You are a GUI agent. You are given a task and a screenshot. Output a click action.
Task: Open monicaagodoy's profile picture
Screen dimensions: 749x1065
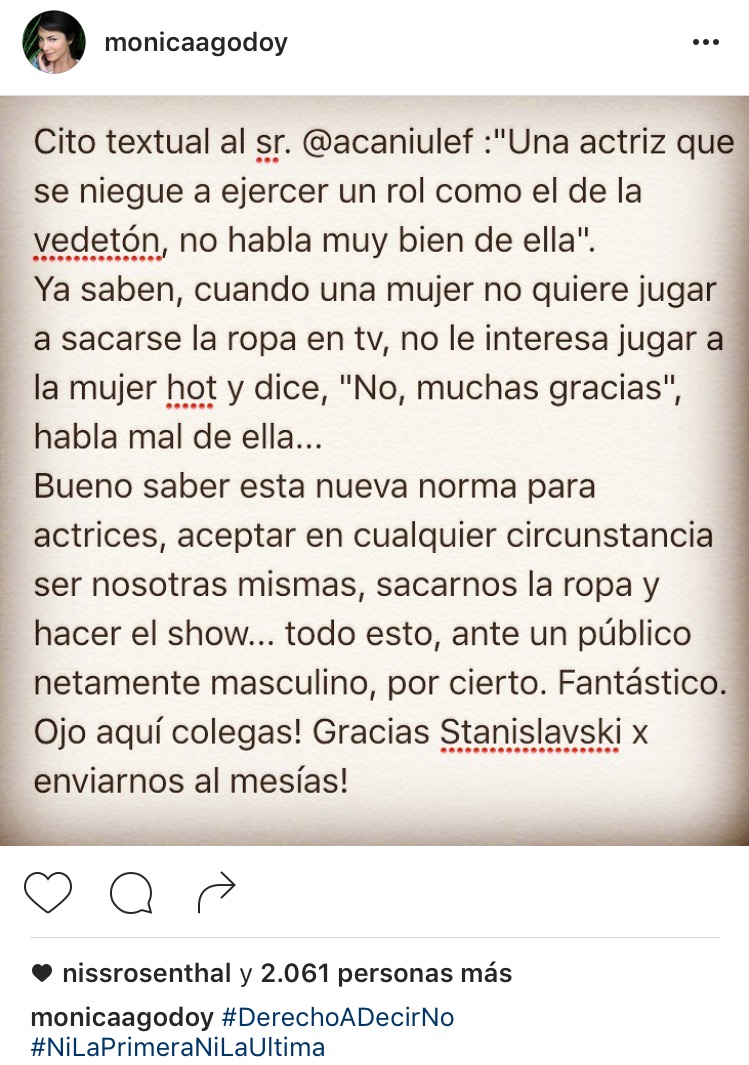[x=52, y=43]
